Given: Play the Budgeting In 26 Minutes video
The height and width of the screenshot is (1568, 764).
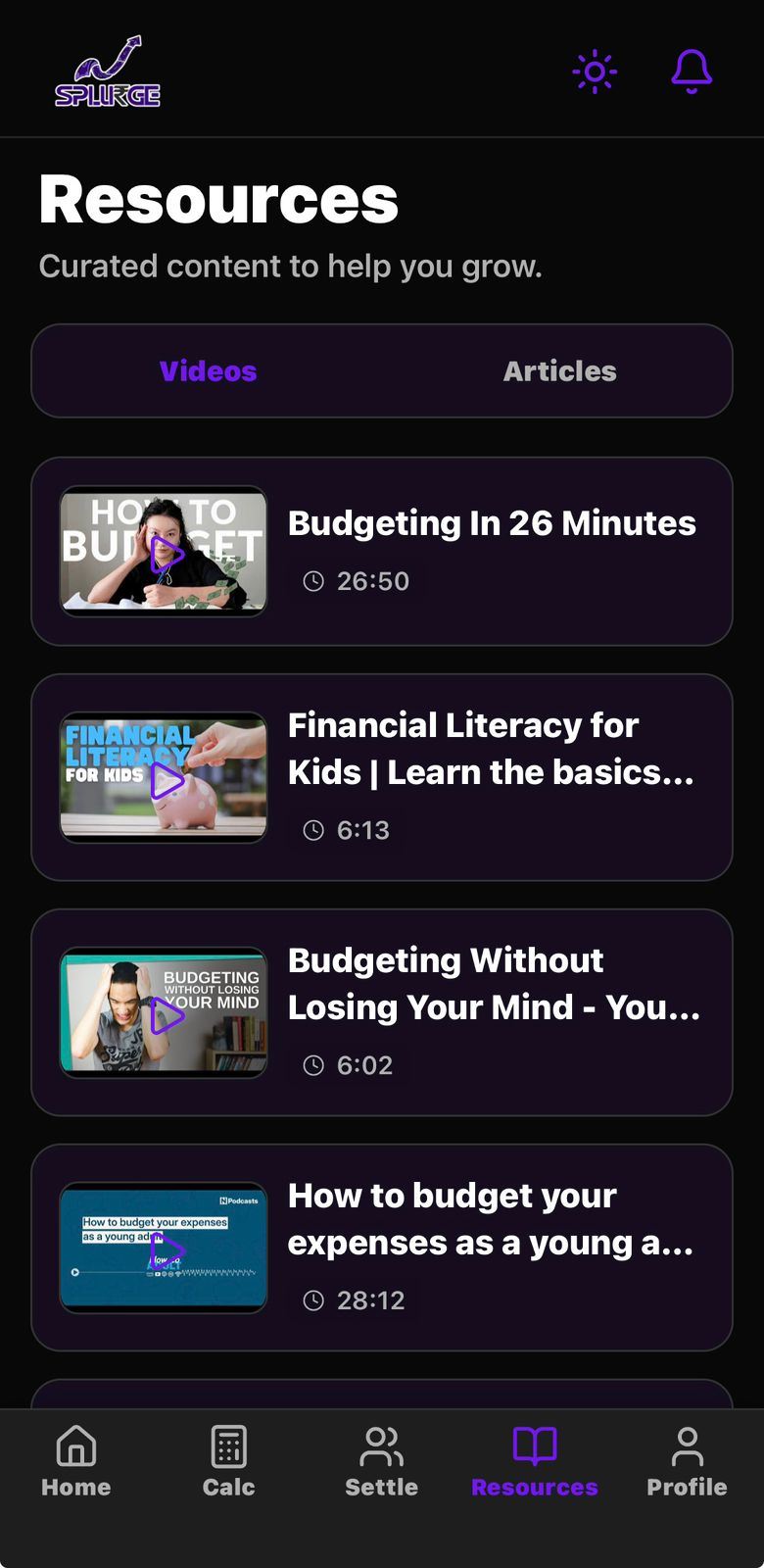Looking at the screenshot, I should tap(165, 552).
